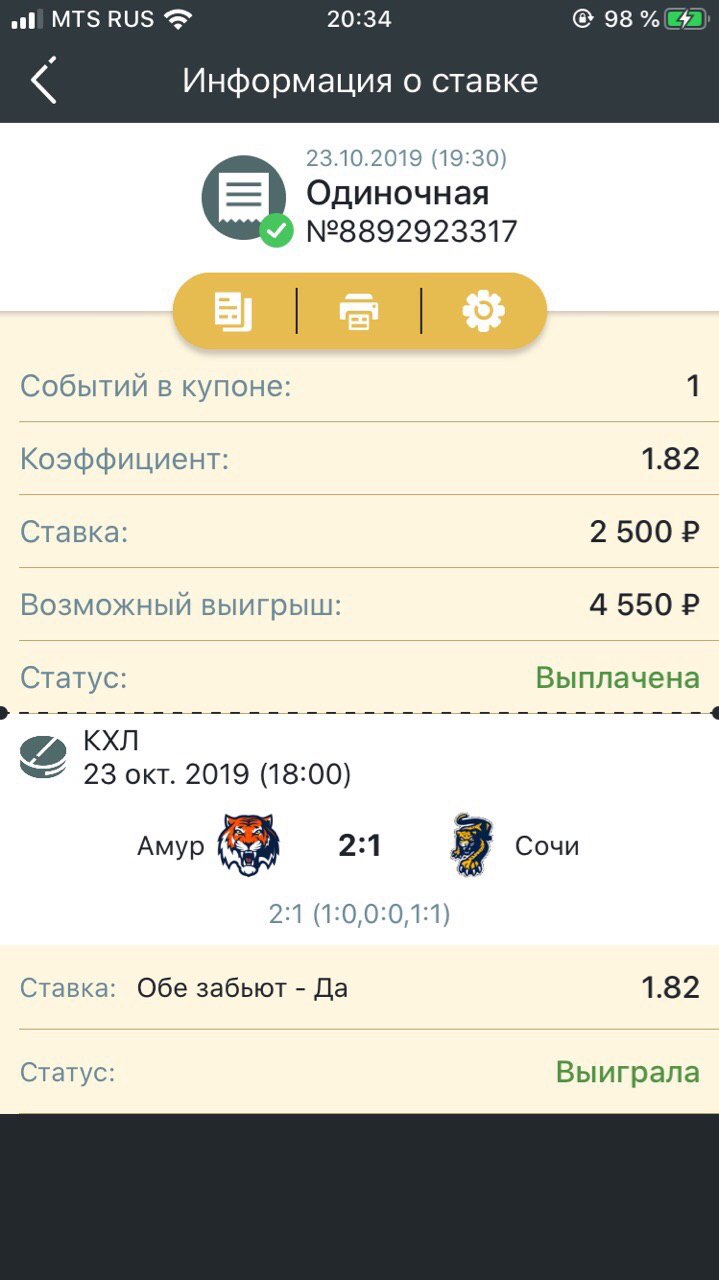Go back from the bet information screen
Image resolution: width=719 pixels, height=1280 pixels.
(44, 80)
